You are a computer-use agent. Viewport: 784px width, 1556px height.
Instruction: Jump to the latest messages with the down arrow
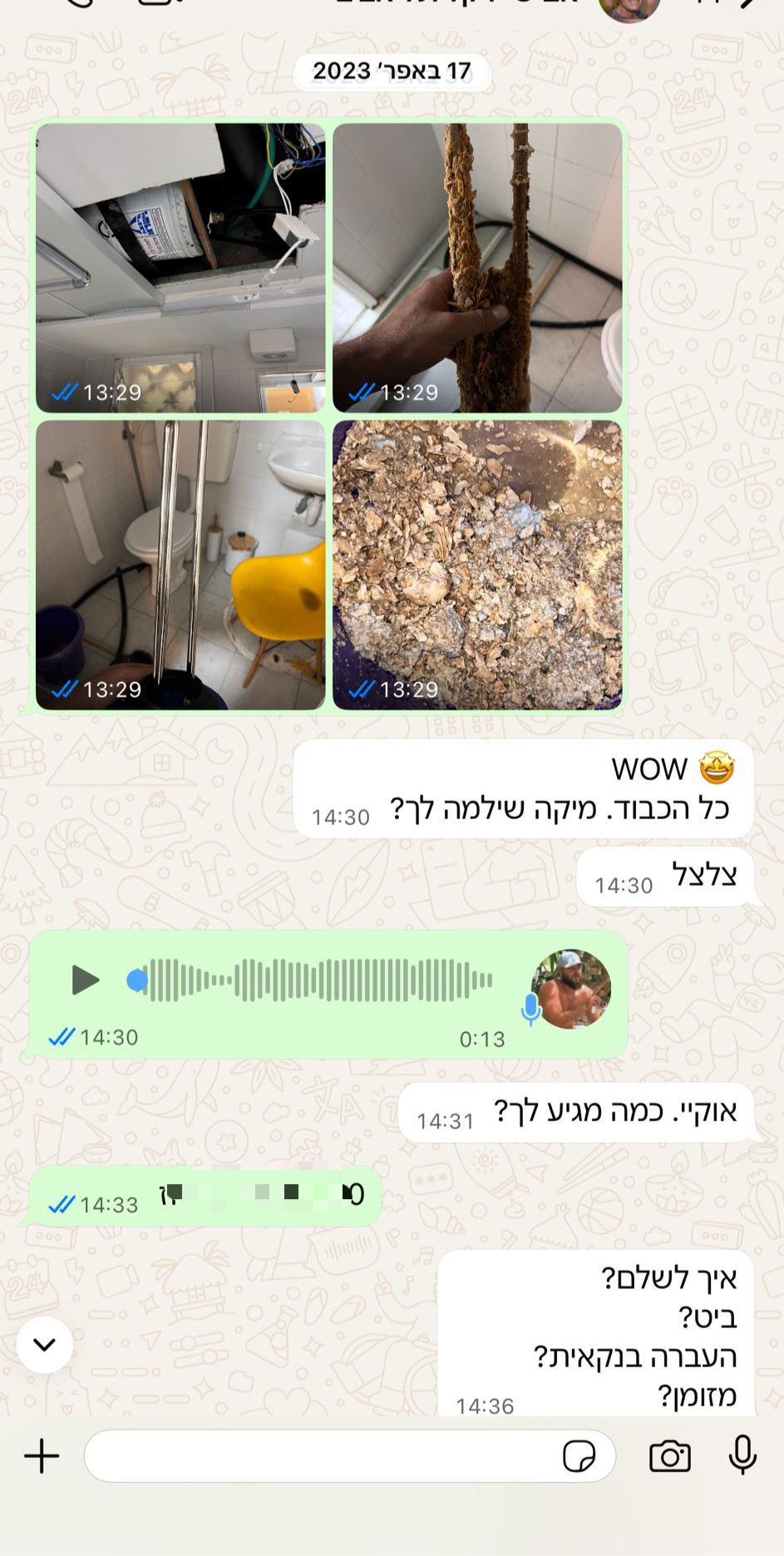coord(45,1345)
